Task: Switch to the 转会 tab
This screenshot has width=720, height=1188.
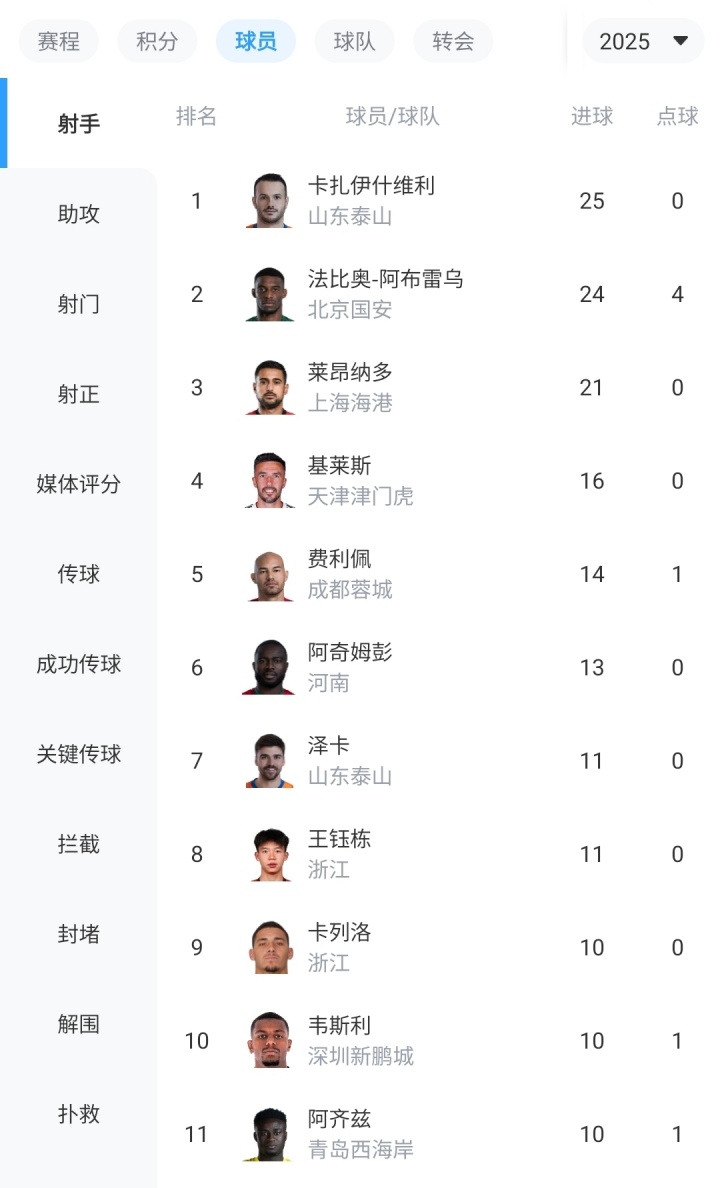Action: click(x=453, y=41)
